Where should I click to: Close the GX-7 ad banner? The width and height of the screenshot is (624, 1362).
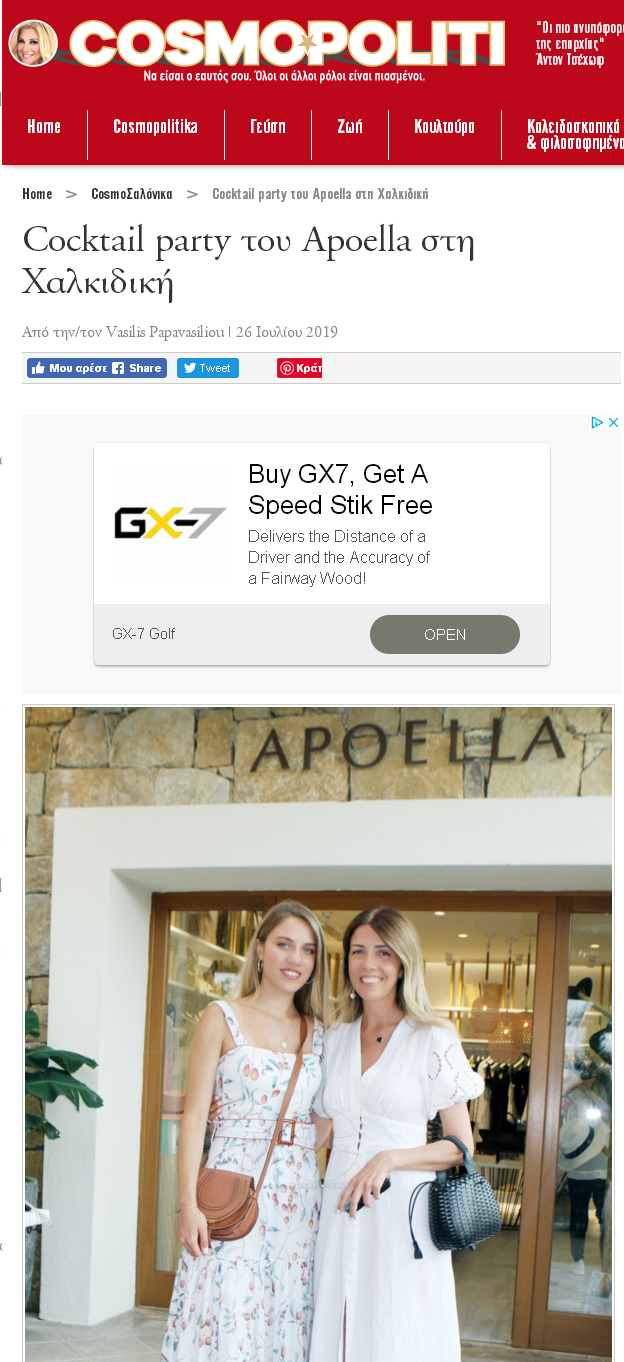coord(614,423)
